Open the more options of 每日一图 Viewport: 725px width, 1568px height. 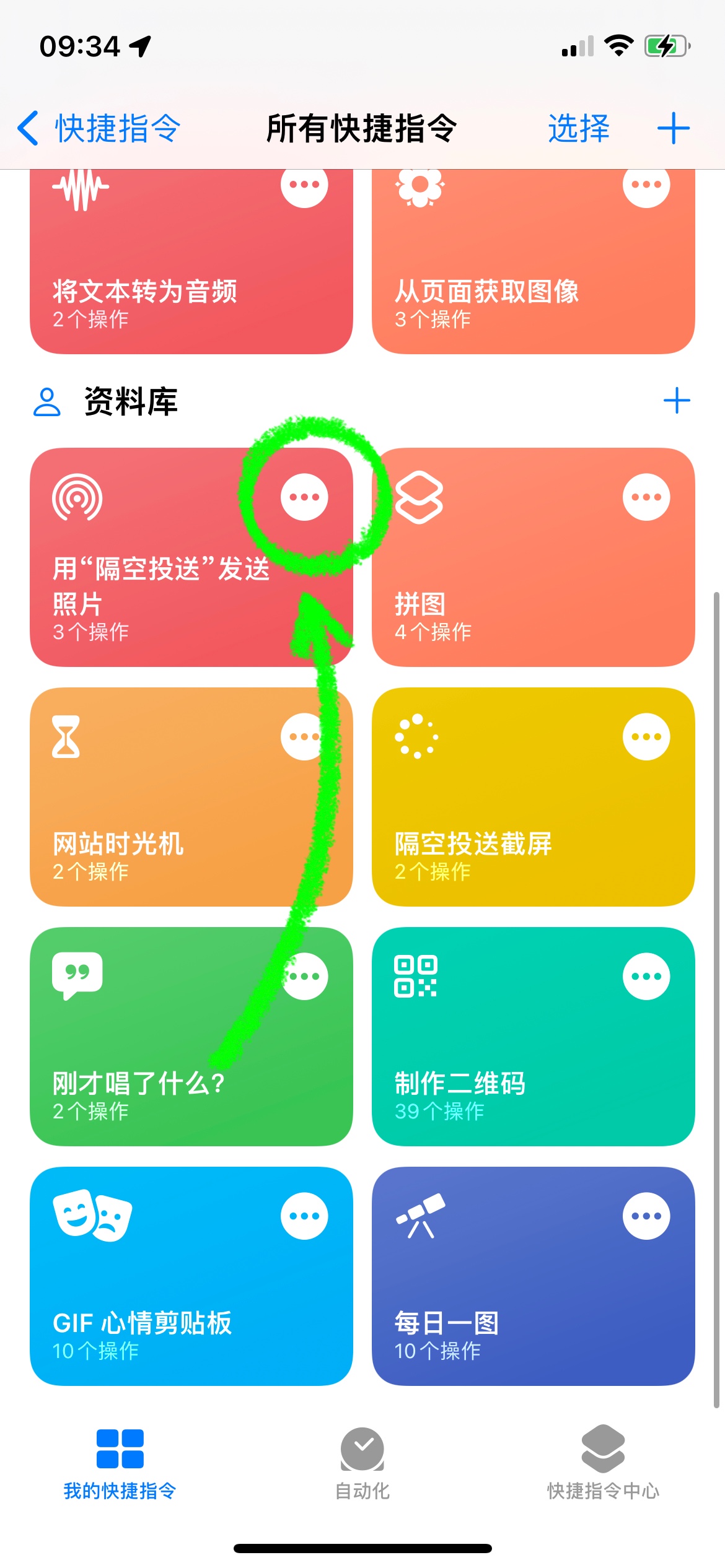click(646, 1216)
